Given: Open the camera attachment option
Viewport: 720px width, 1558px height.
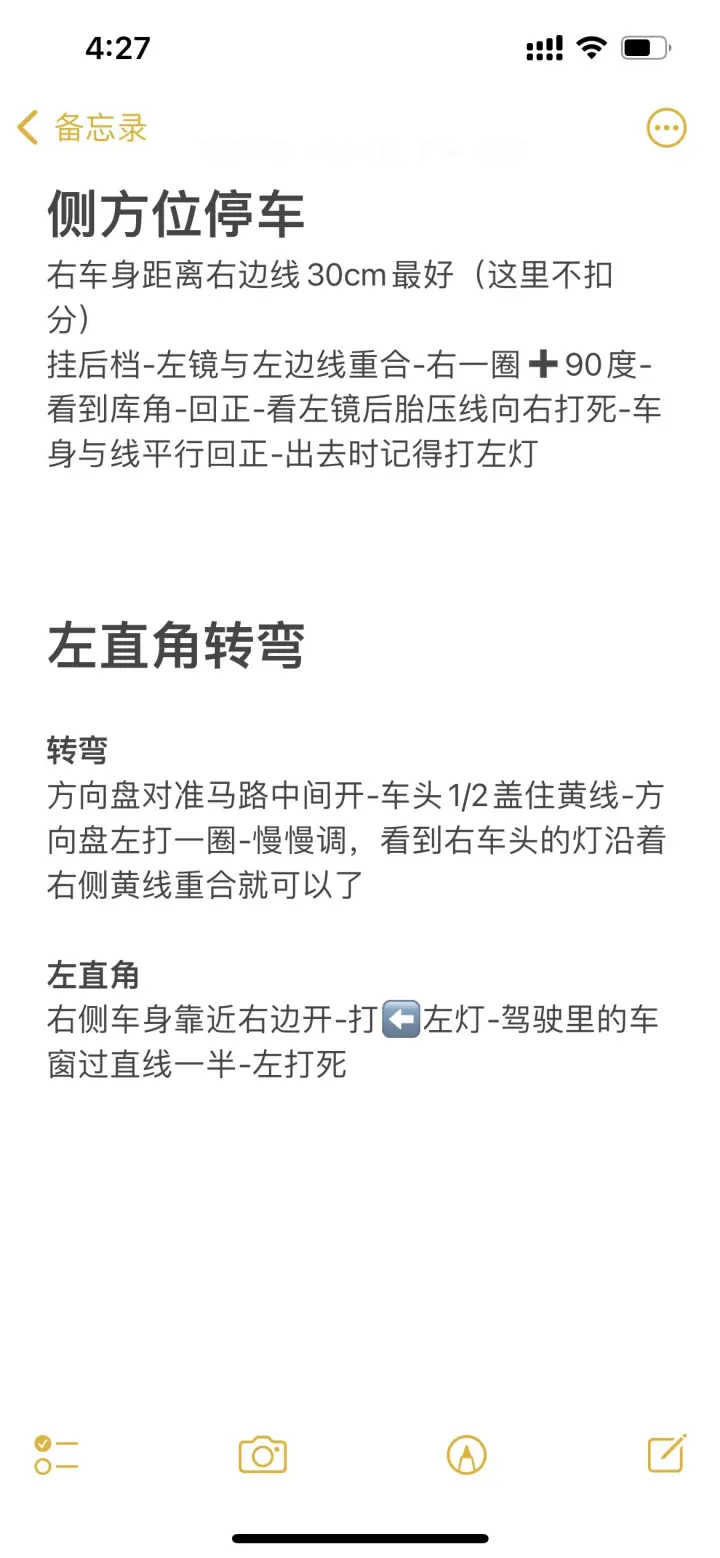Looking at the screenshot, I should click(x=263, y=1454).
